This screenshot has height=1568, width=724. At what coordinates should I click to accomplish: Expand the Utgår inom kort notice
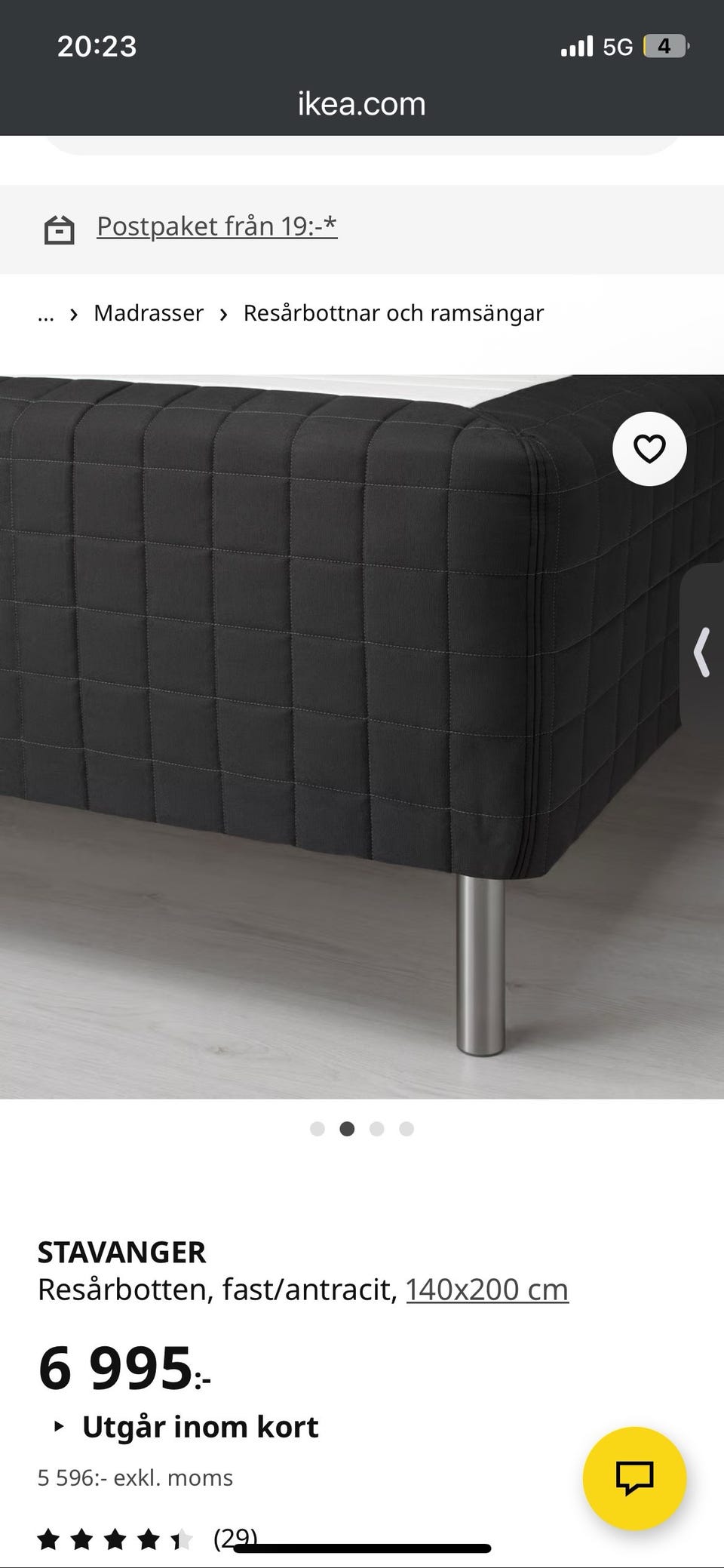pyautogui.click(x=200, y=1425)
